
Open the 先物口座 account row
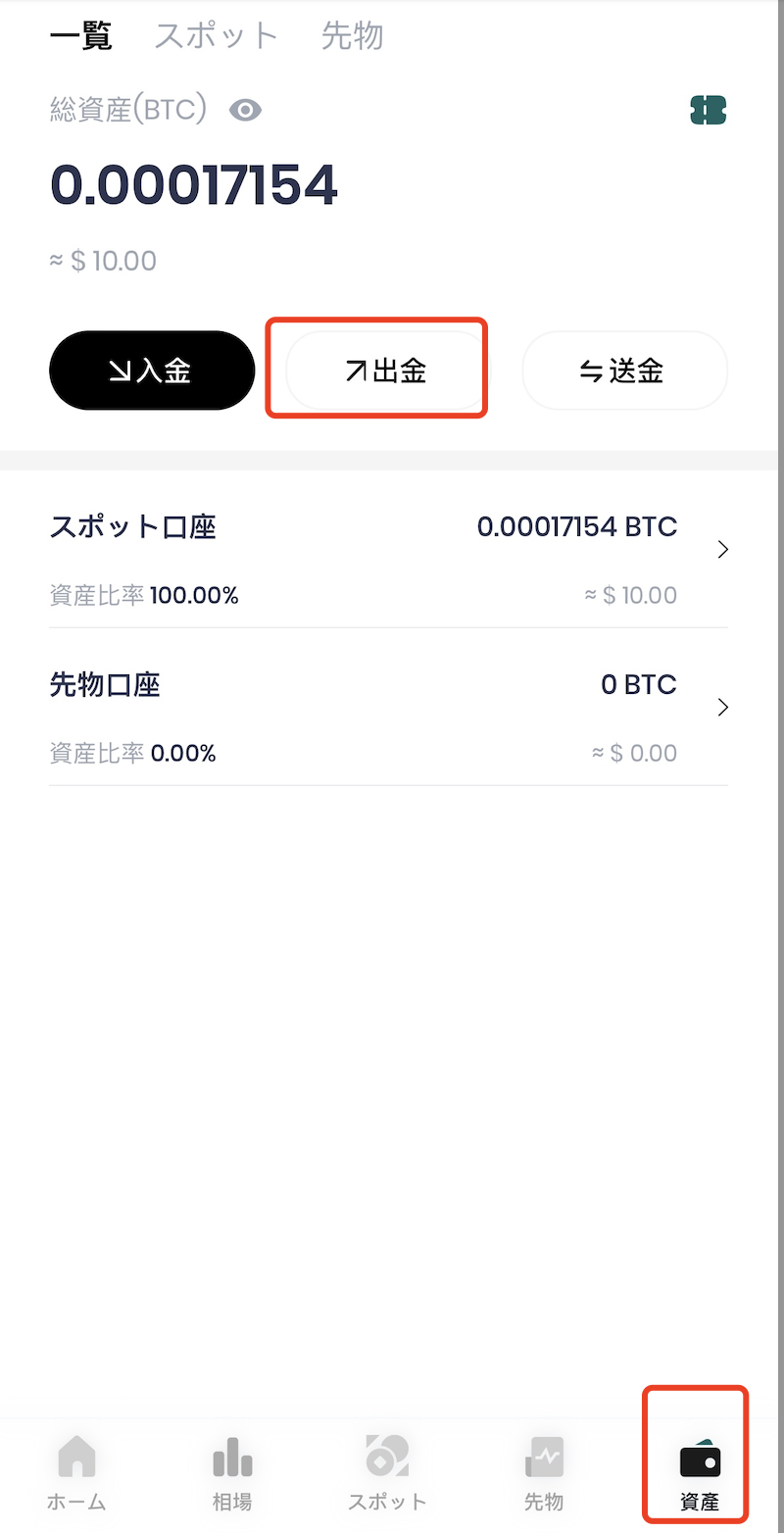[389, 709]
